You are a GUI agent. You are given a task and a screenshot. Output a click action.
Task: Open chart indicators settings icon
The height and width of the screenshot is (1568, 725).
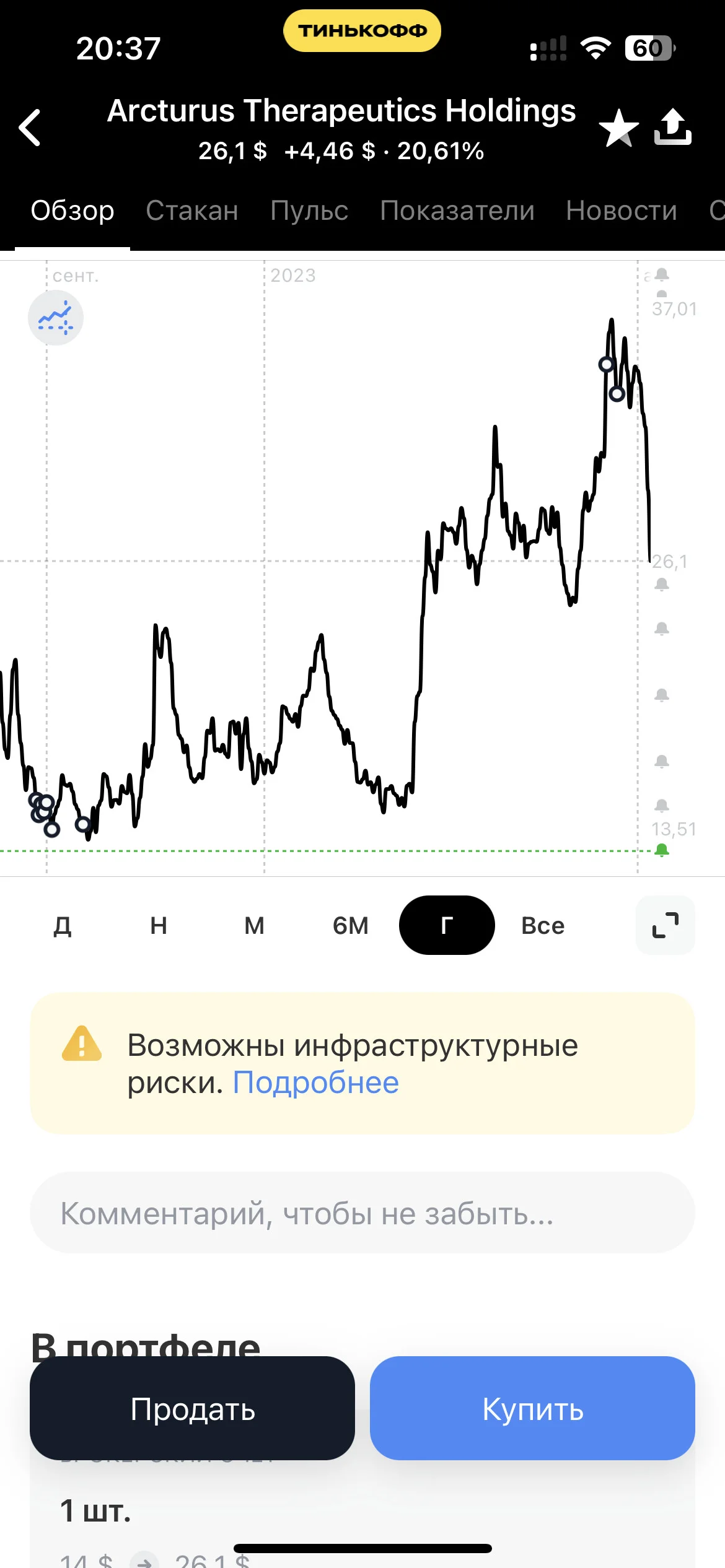point(56,318)
